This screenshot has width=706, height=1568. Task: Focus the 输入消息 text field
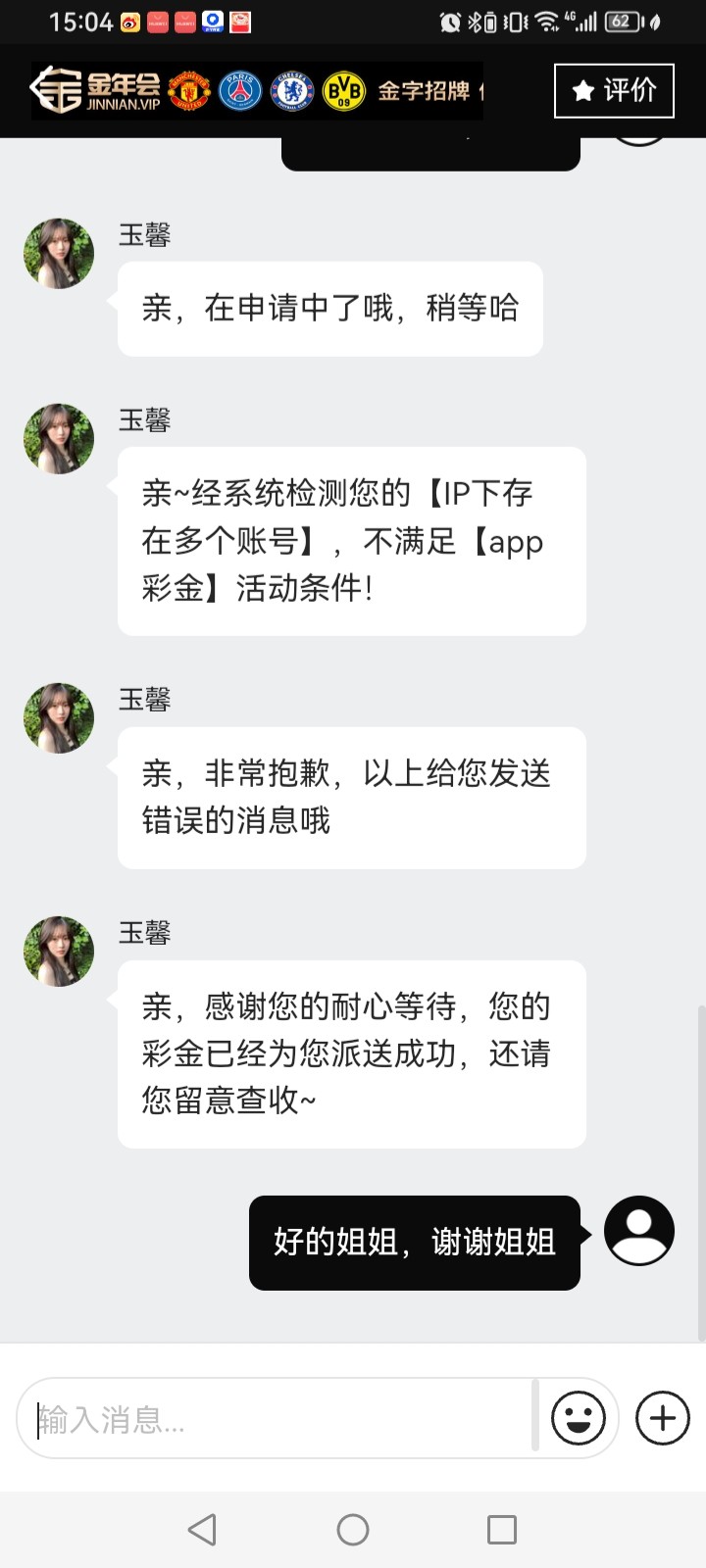point(275,1419)
